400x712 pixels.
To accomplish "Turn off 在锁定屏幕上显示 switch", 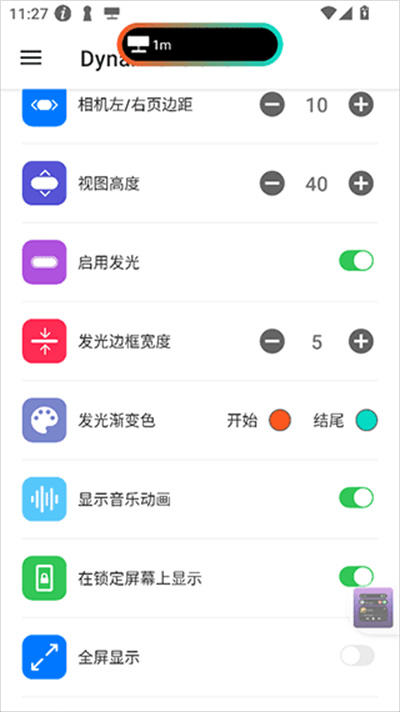I will tap(356, 577).
